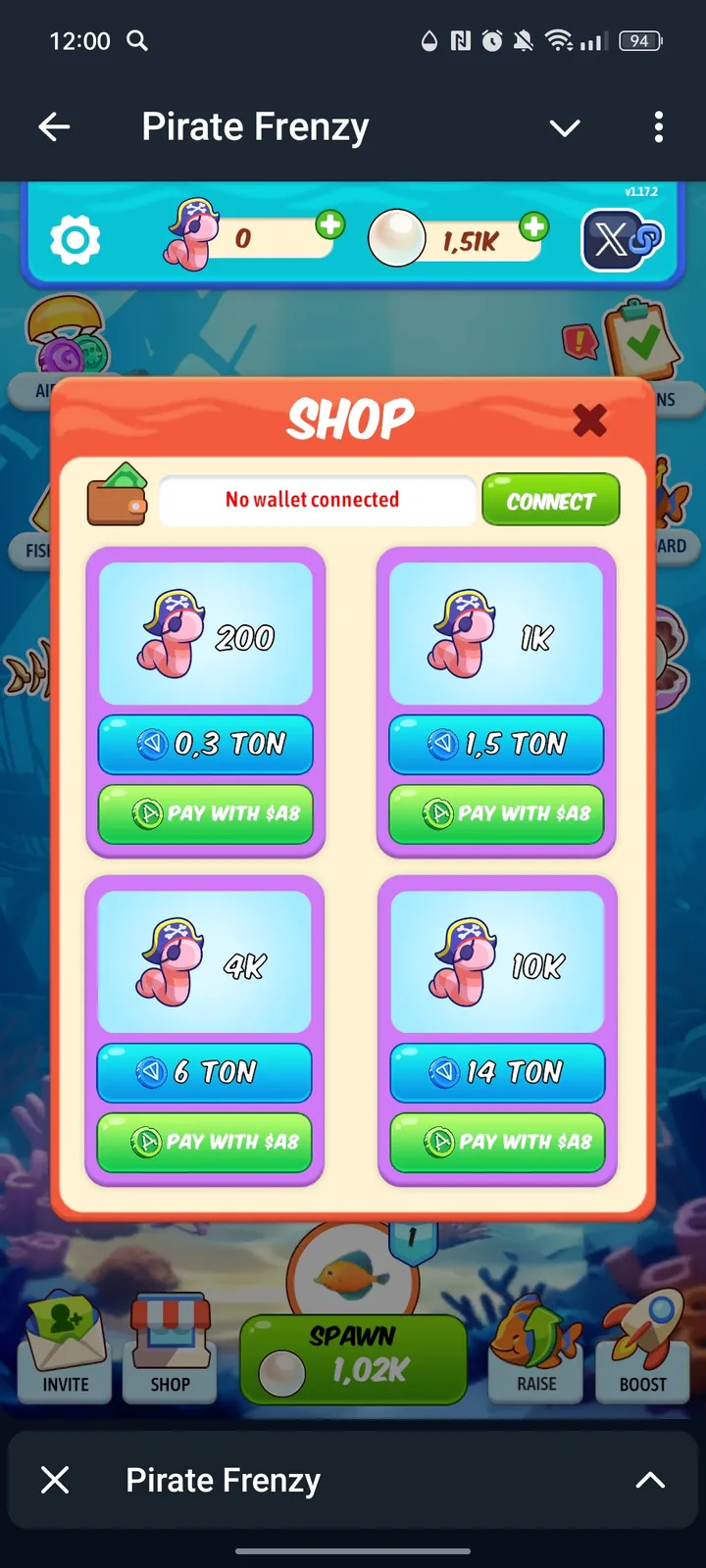Add worms using the green plus button
The width and height of the screenshot is (706, 1568).
[330, 224]
